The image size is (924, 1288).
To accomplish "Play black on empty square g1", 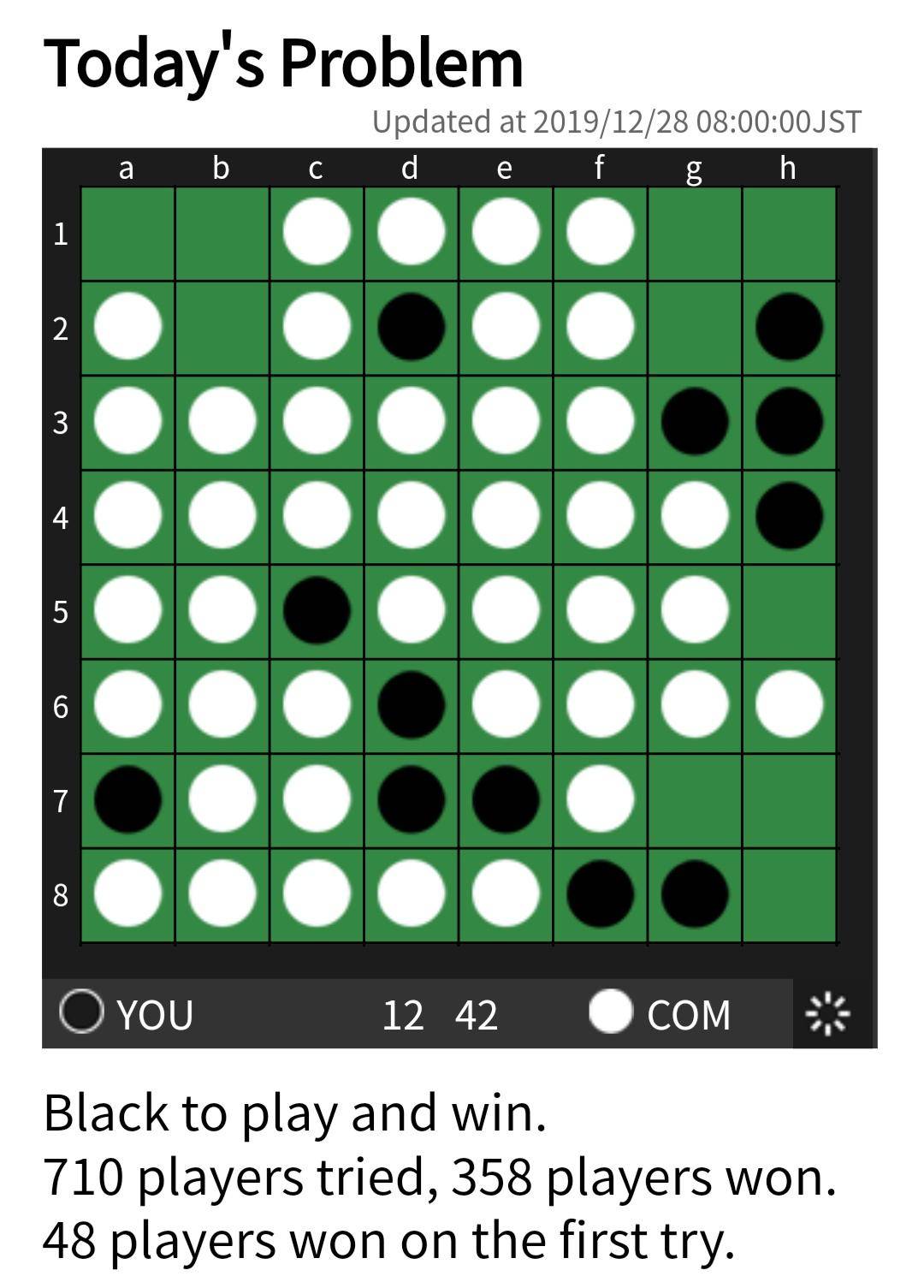I will [x=694, y=234].
